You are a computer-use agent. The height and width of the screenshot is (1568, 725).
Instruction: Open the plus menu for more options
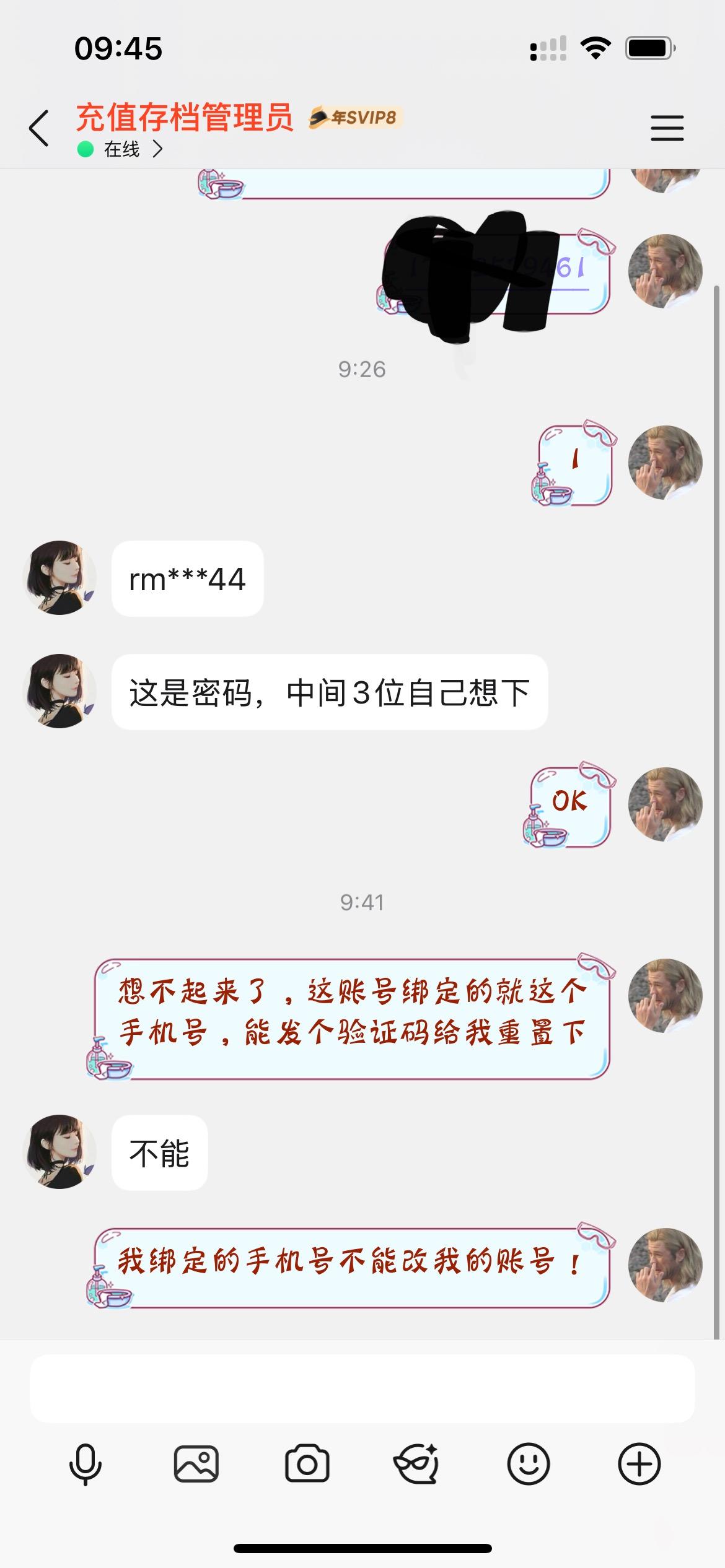pos(639,1464)
